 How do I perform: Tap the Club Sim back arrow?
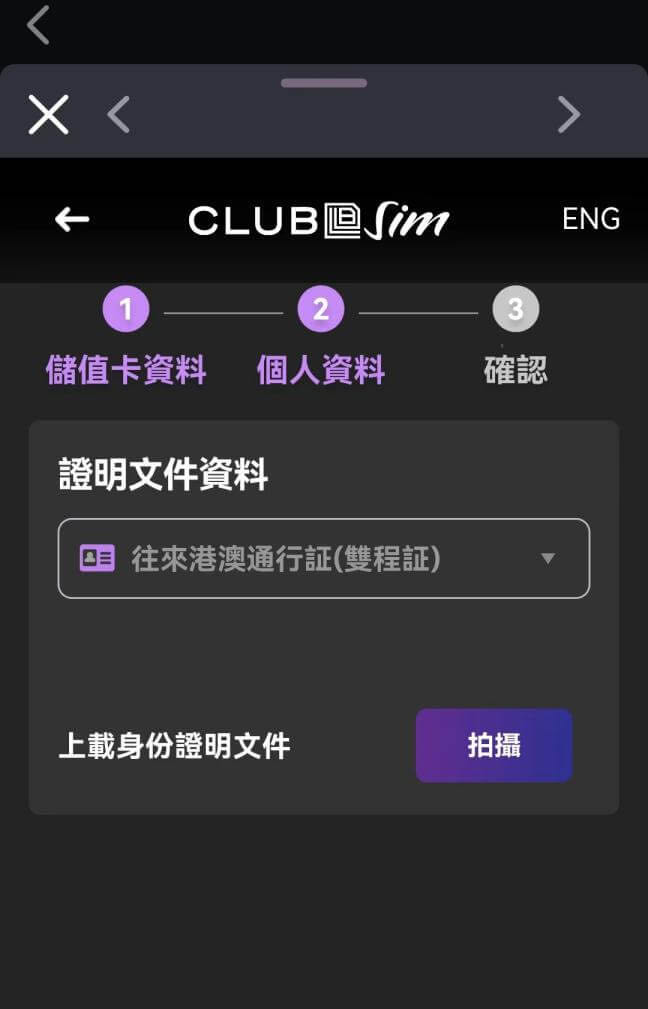tap(72, 219)
